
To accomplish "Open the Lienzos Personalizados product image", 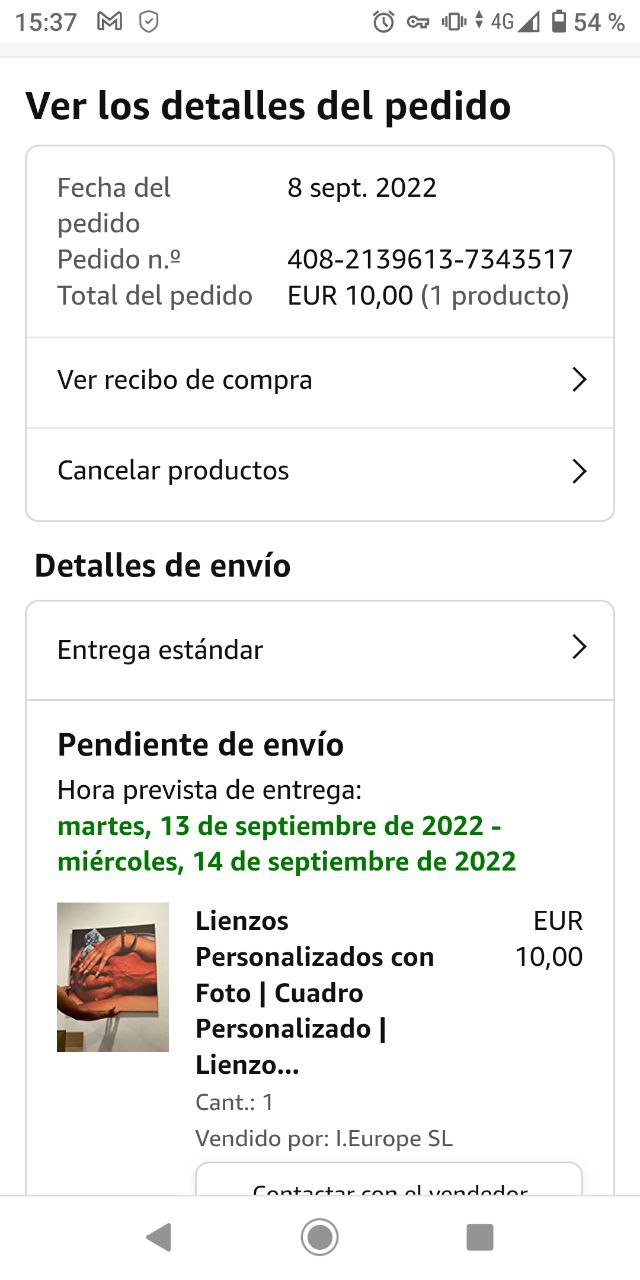I will (113, 977).
